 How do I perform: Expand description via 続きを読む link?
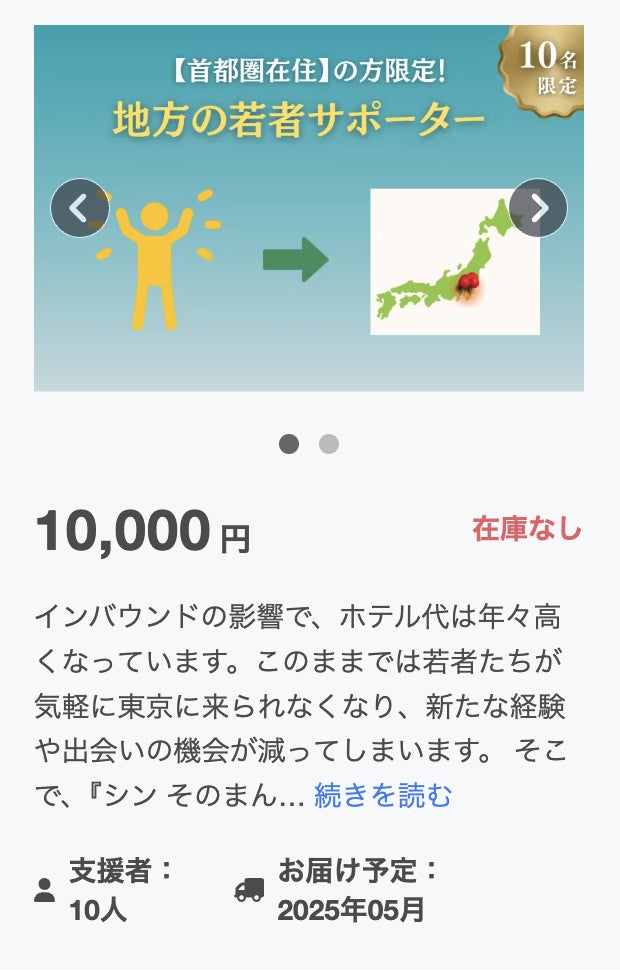pos(383,795)
